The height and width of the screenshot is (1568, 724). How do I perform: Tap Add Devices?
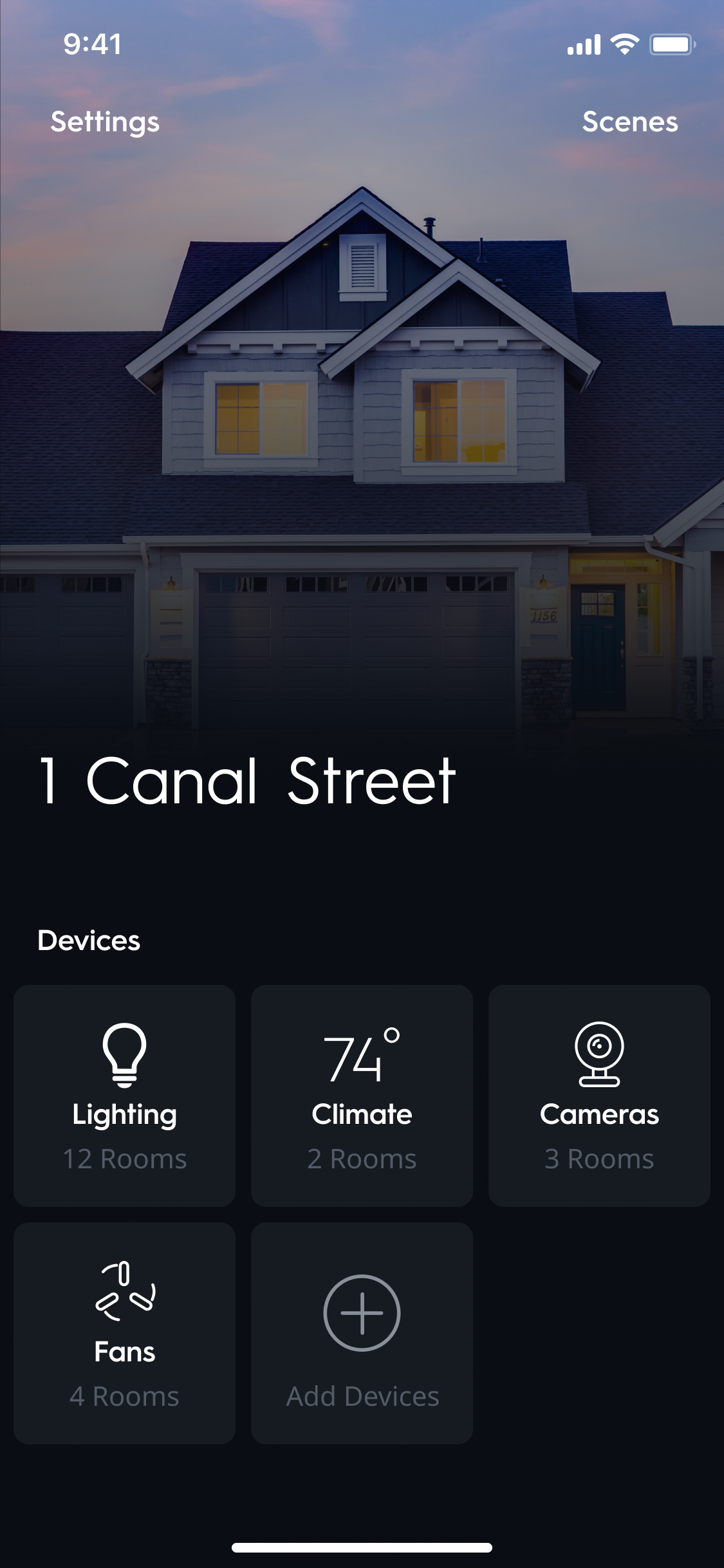pos(362,1333)
